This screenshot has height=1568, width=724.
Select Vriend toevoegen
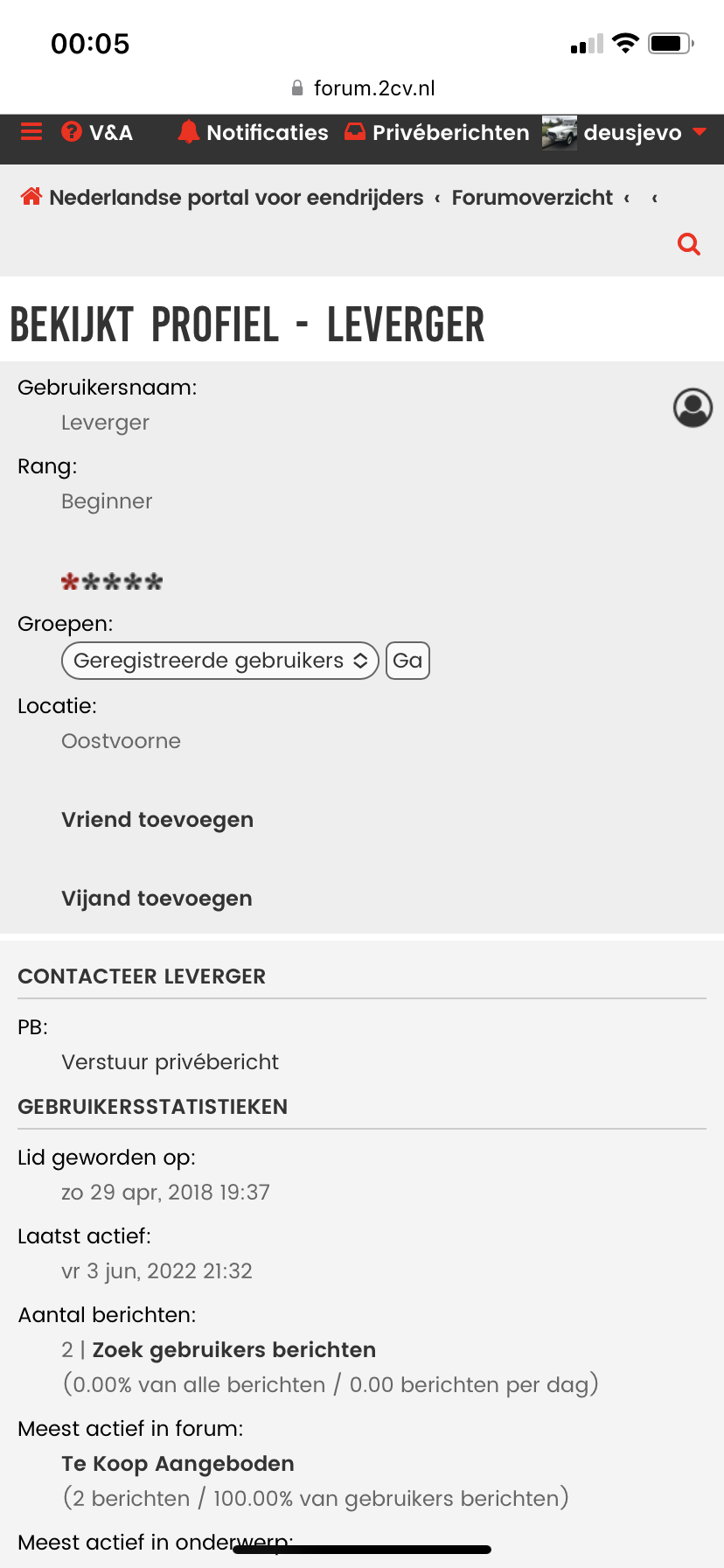point(157,820)
